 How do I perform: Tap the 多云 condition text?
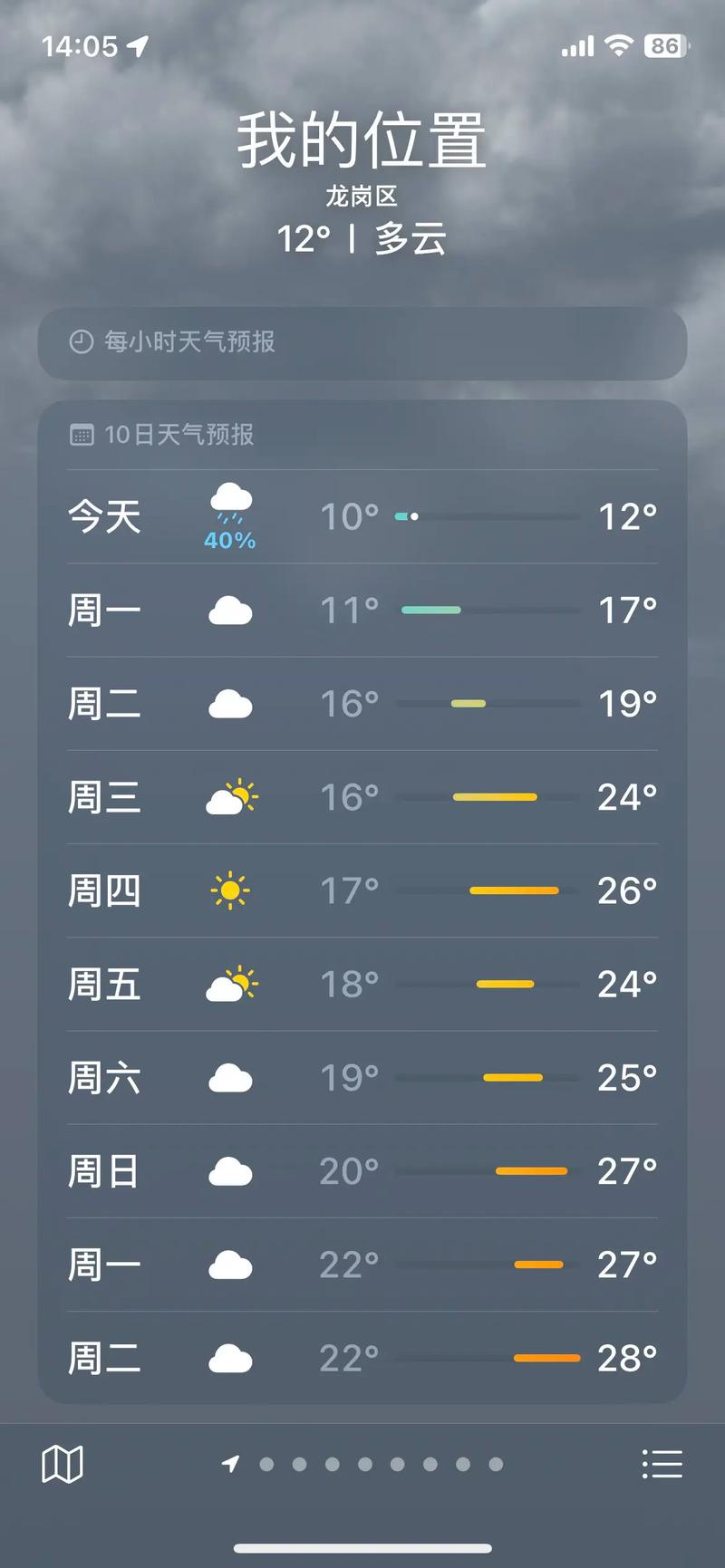point(408,240)
